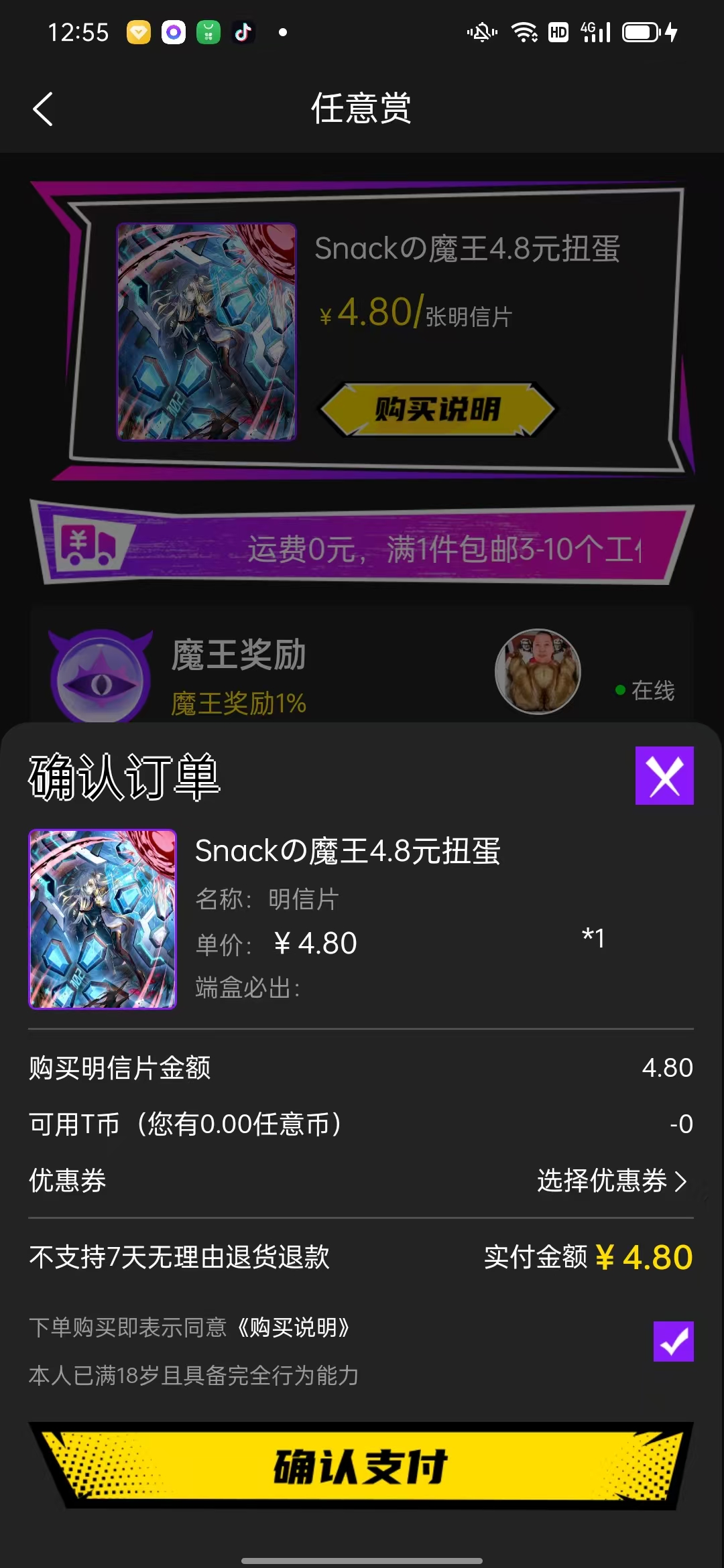The width and height of the screenshot is (724, 1568).
Task: Open the yellow 购买说明 banner button
Action: 437,409
